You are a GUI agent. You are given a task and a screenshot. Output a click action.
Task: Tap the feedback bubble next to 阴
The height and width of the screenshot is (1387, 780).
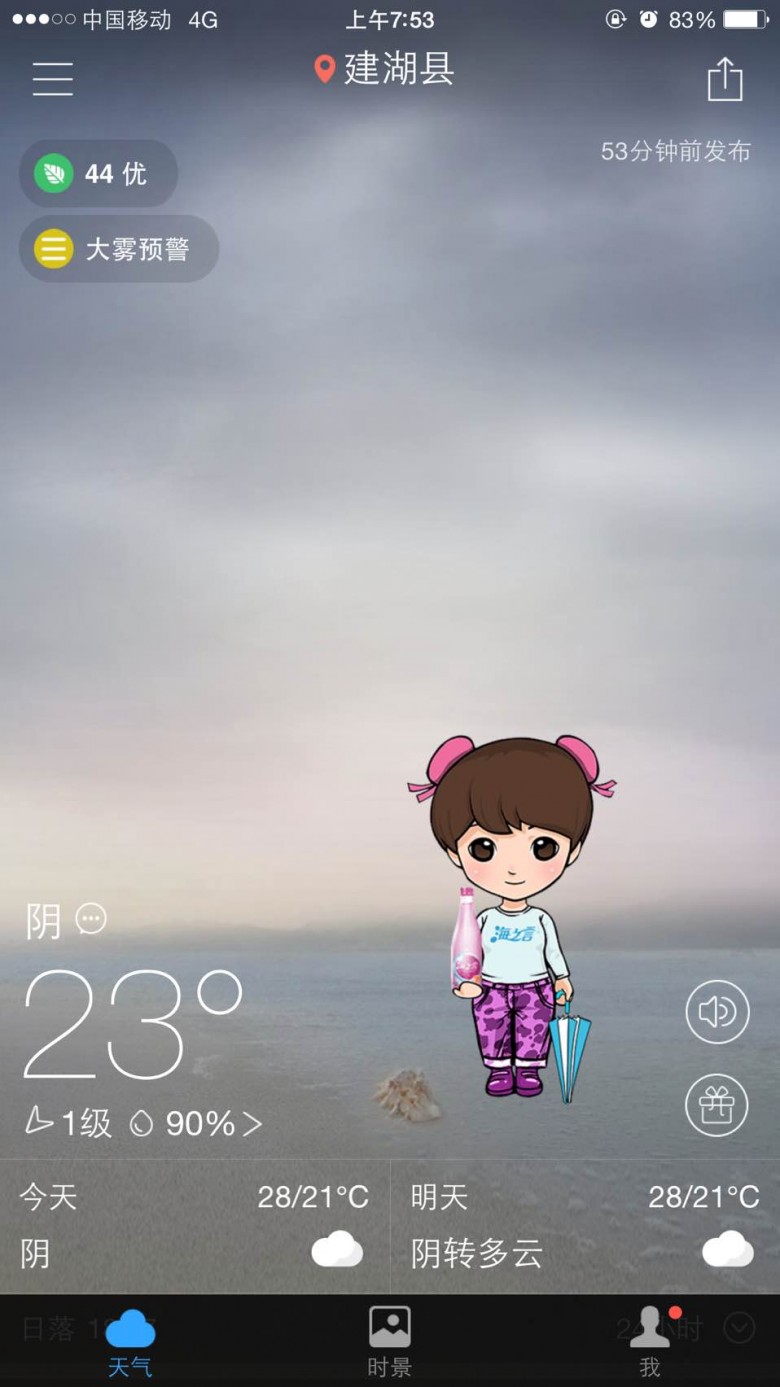91,918
